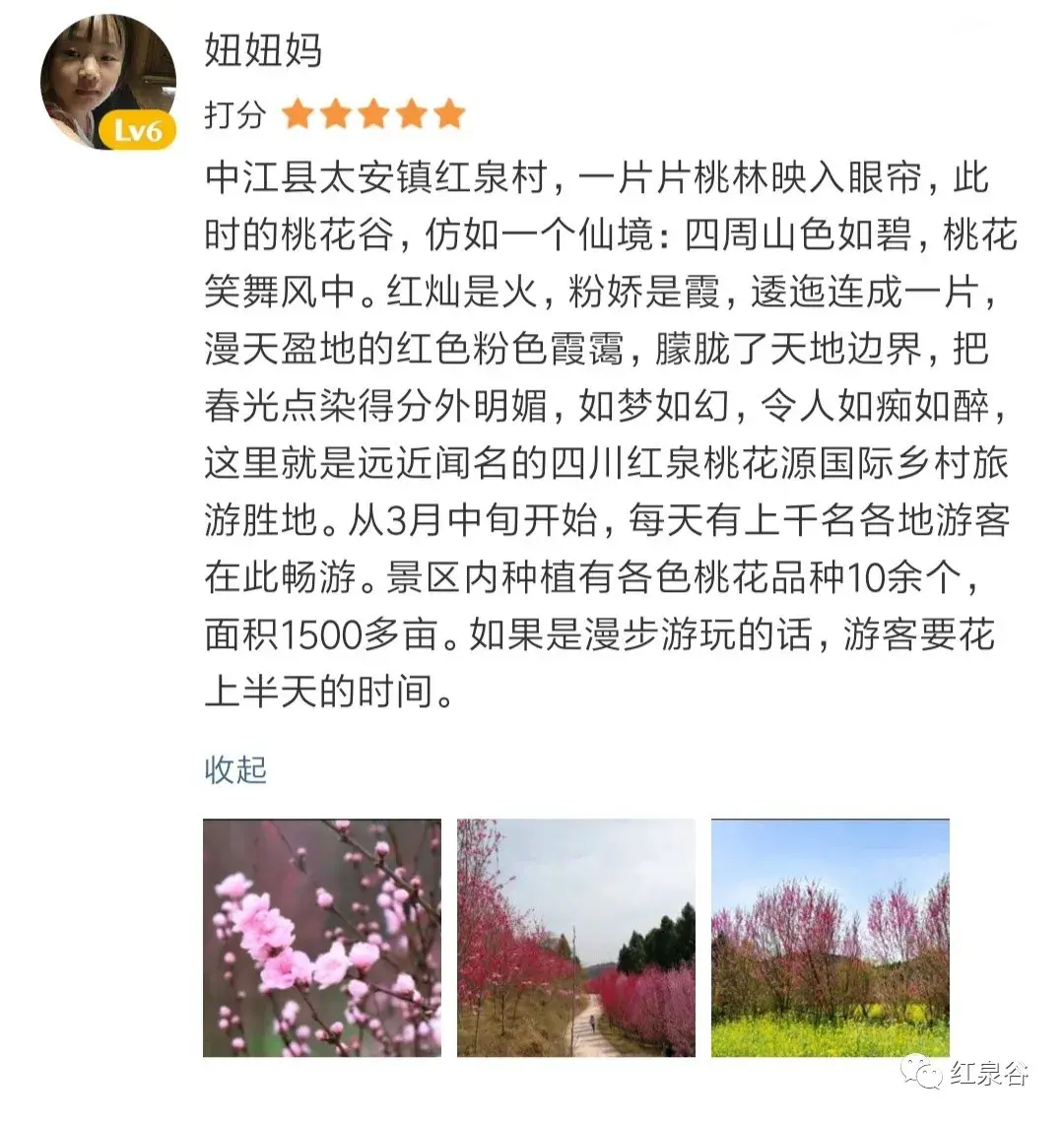Collapse the review via 收起
Image resolution: width=1064 pixels, height=1121 pixels.
(235, 769)
